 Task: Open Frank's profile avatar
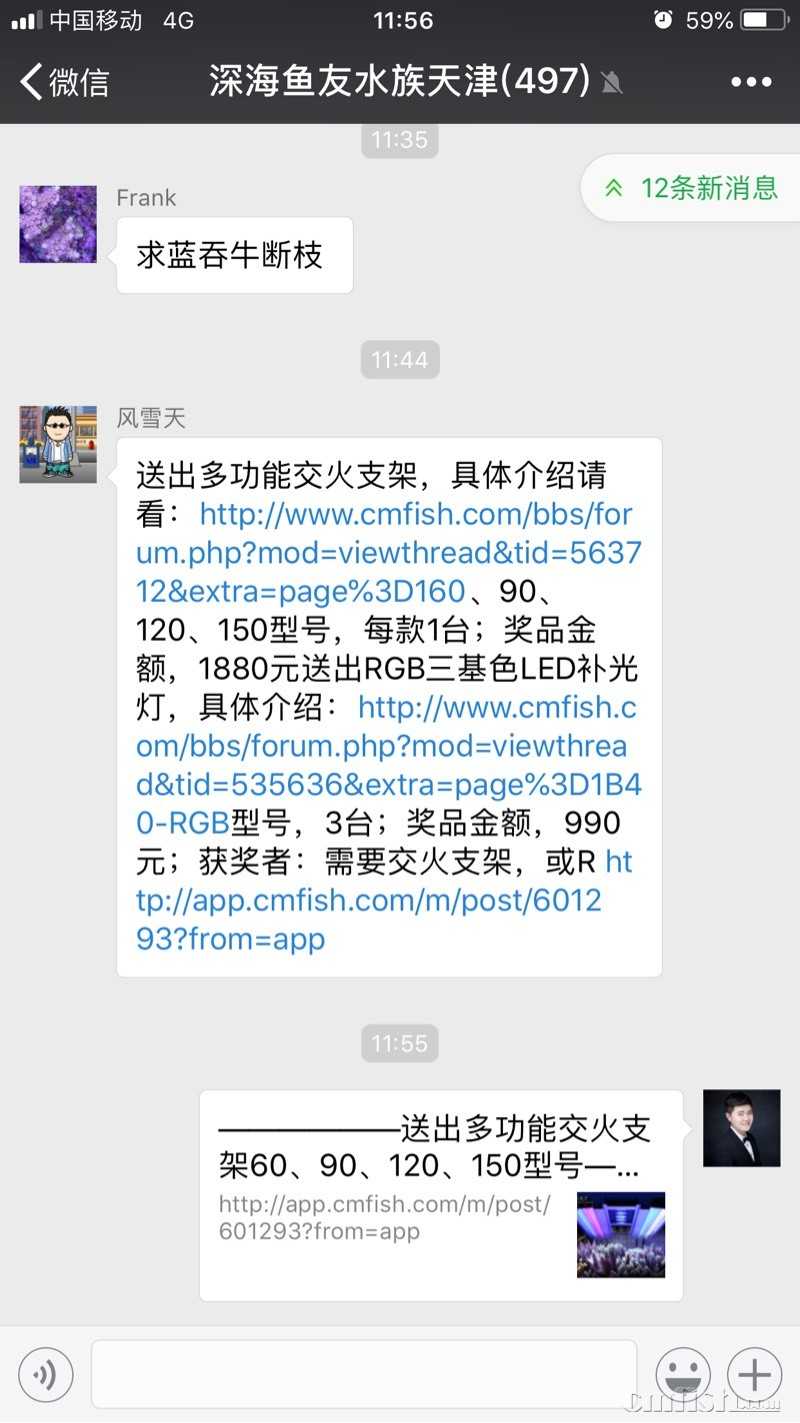58,224
